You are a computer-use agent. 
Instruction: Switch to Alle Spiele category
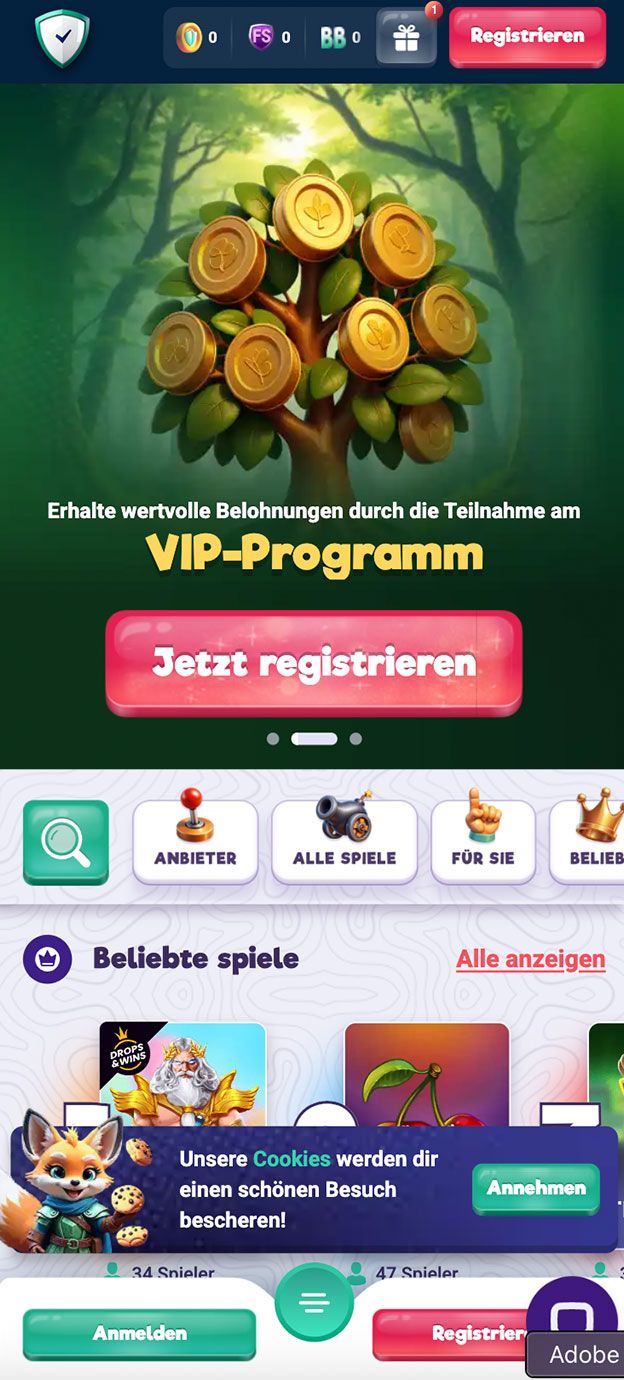(344, 841)
